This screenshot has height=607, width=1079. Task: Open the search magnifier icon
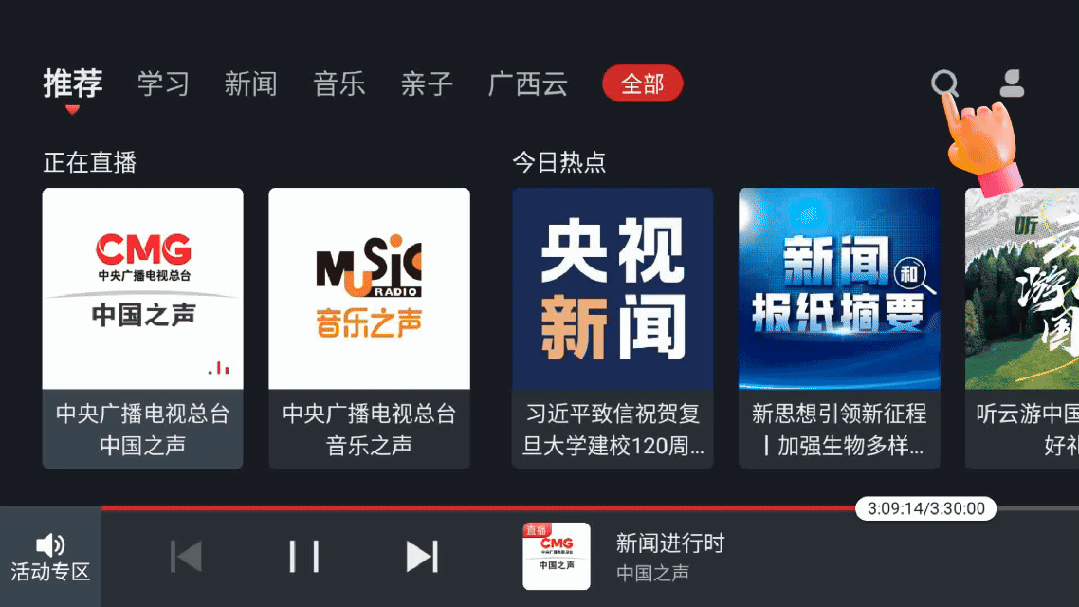pos(944,84)
